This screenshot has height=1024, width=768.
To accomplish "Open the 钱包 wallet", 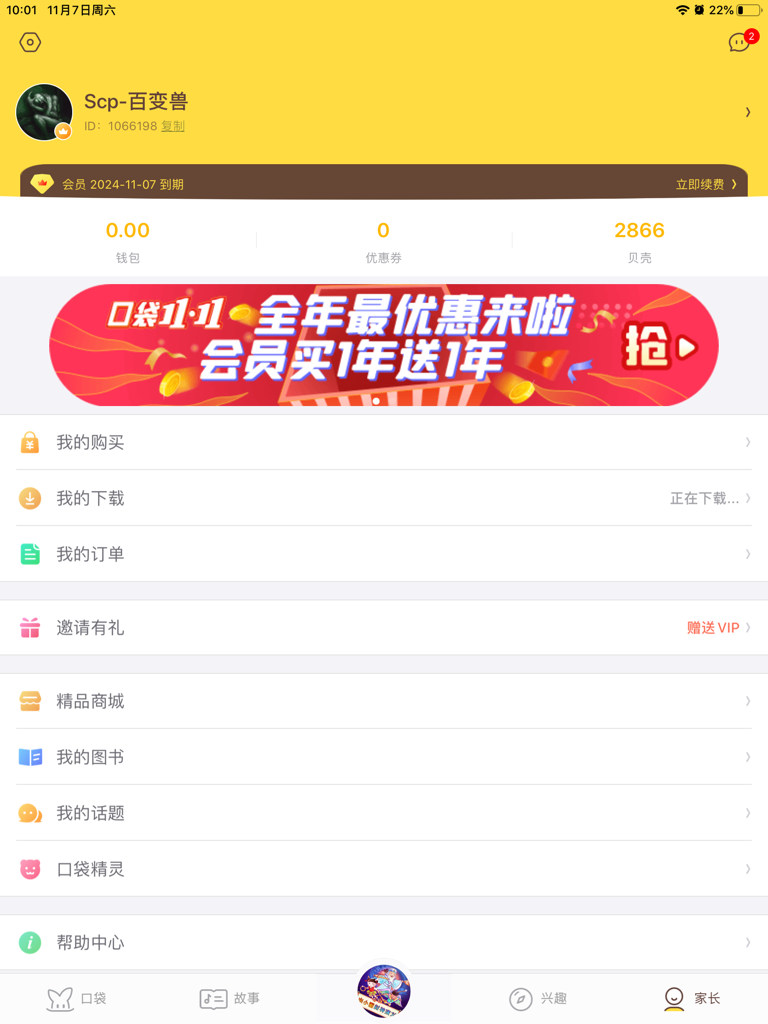I will click(128, 241).
